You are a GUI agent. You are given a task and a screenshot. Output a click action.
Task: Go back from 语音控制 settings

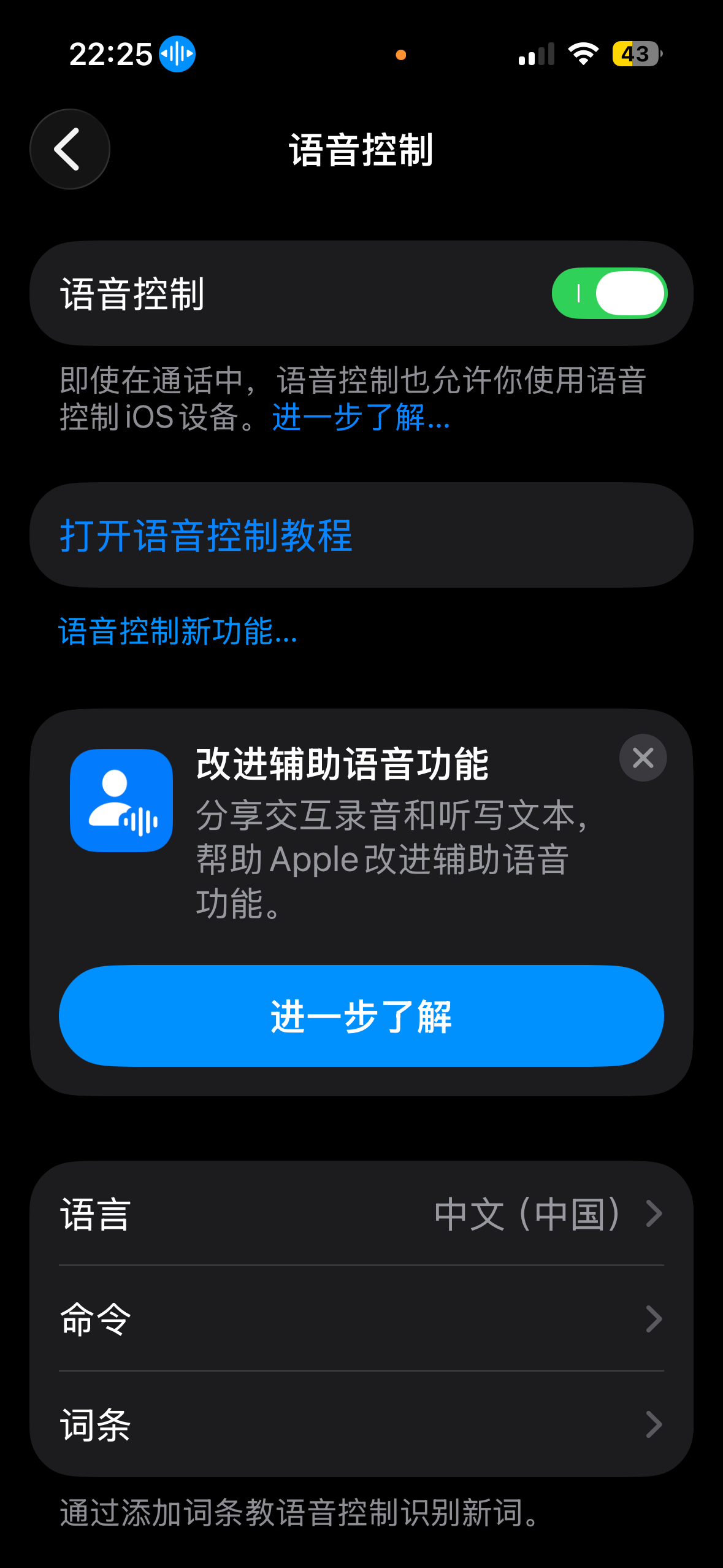point(70,149)
